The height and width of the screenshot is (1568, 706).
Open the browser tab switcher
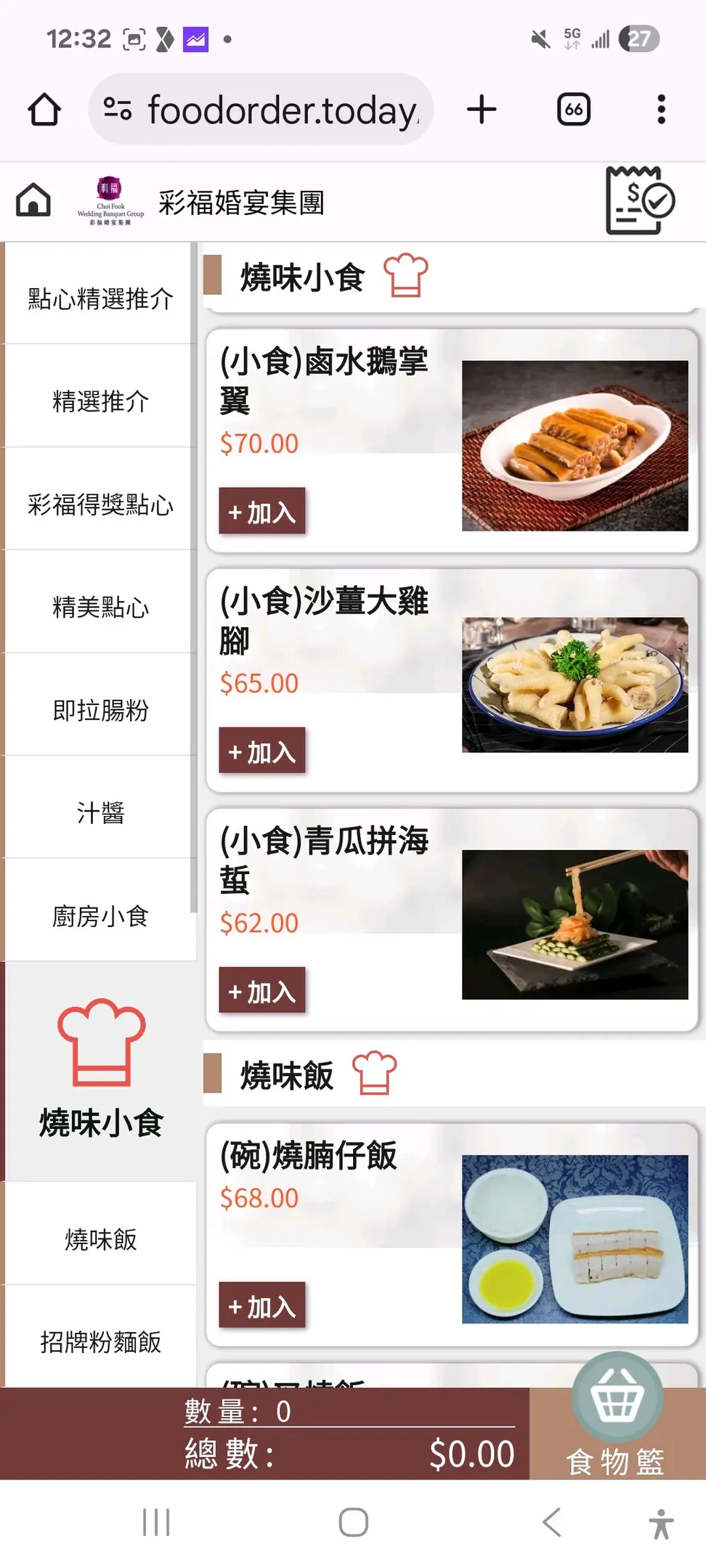[573, 110]
